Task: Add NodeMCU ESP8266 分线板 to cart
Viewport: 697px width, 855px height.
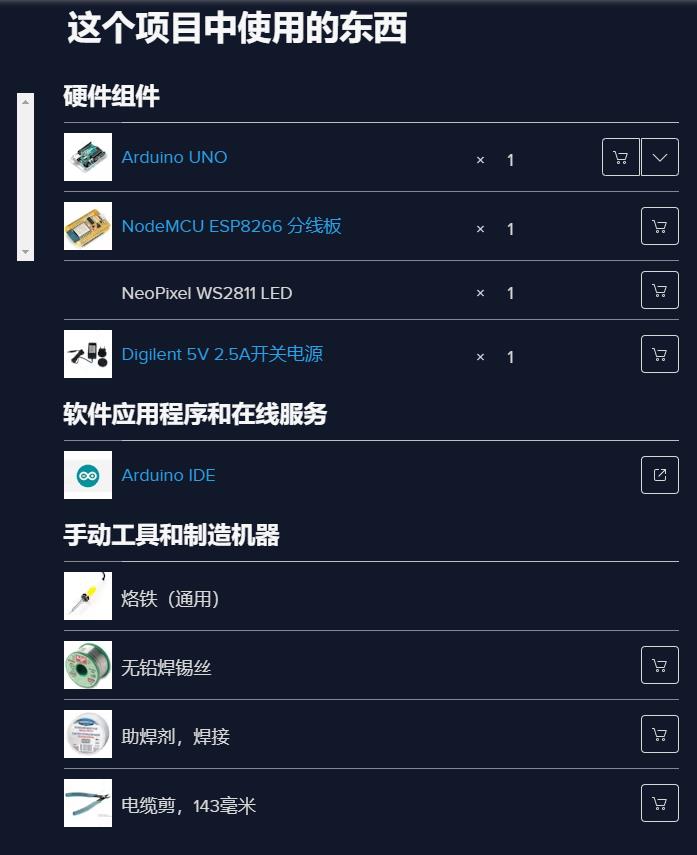Action: 659,226
